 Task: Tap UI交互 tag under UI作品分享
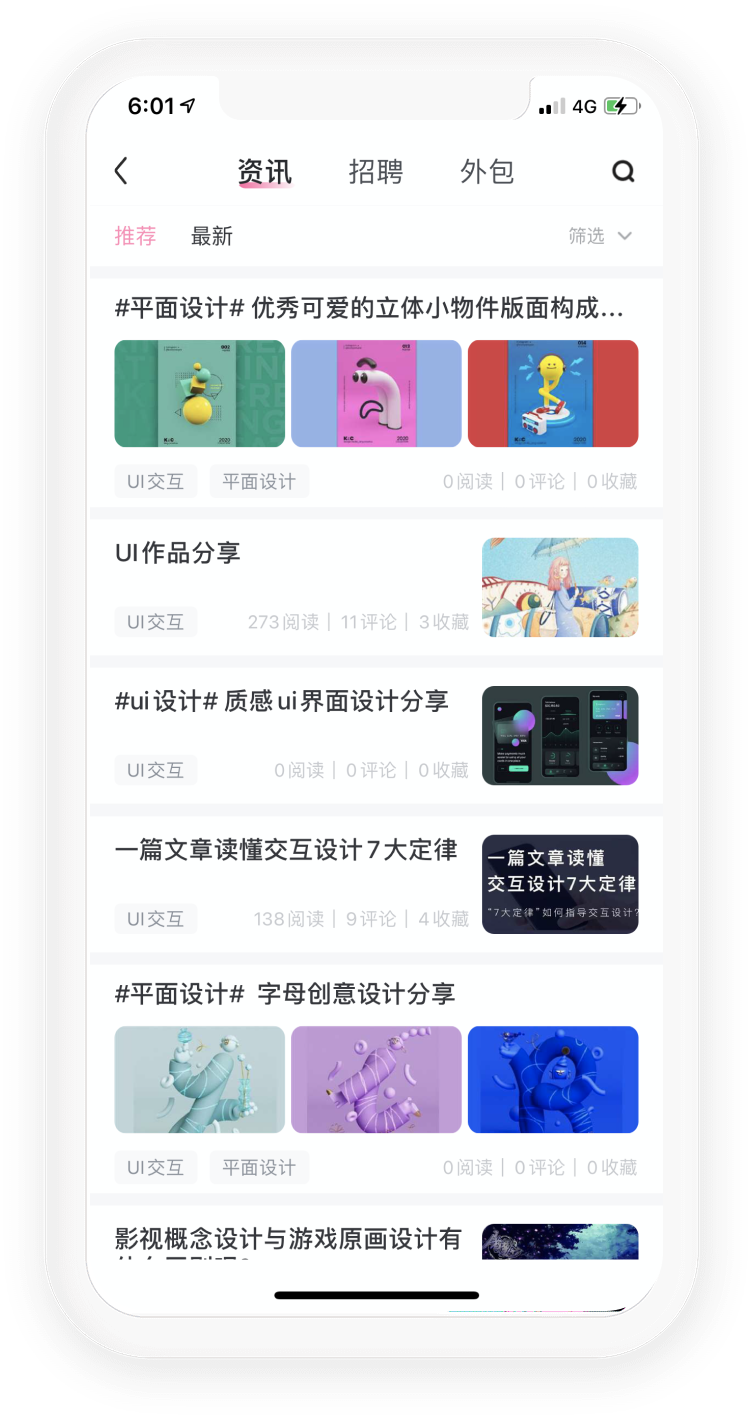pyautogui.click(x=155, y=622)
